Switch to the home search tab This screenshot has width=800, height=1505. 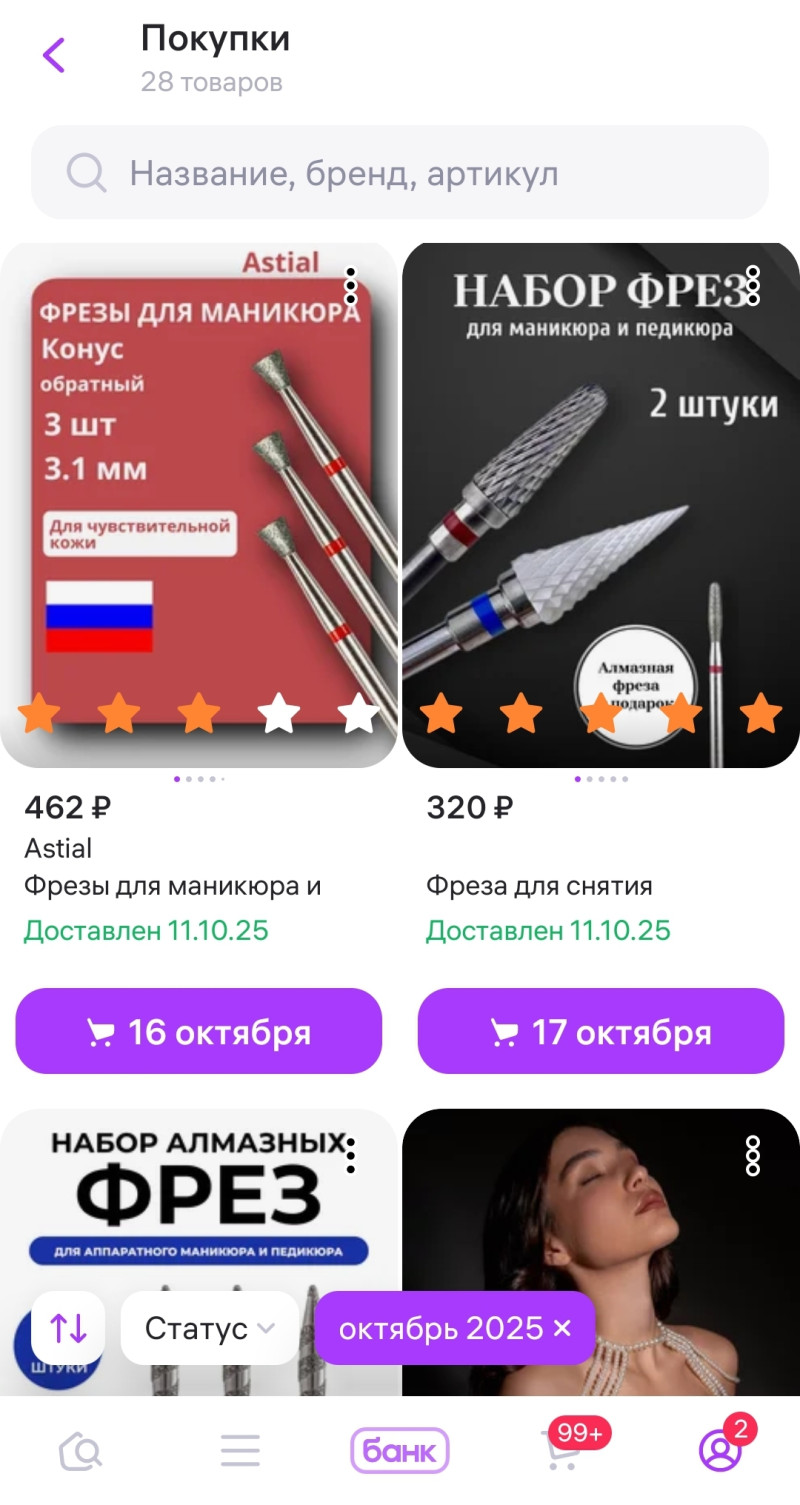[81, 1450]
